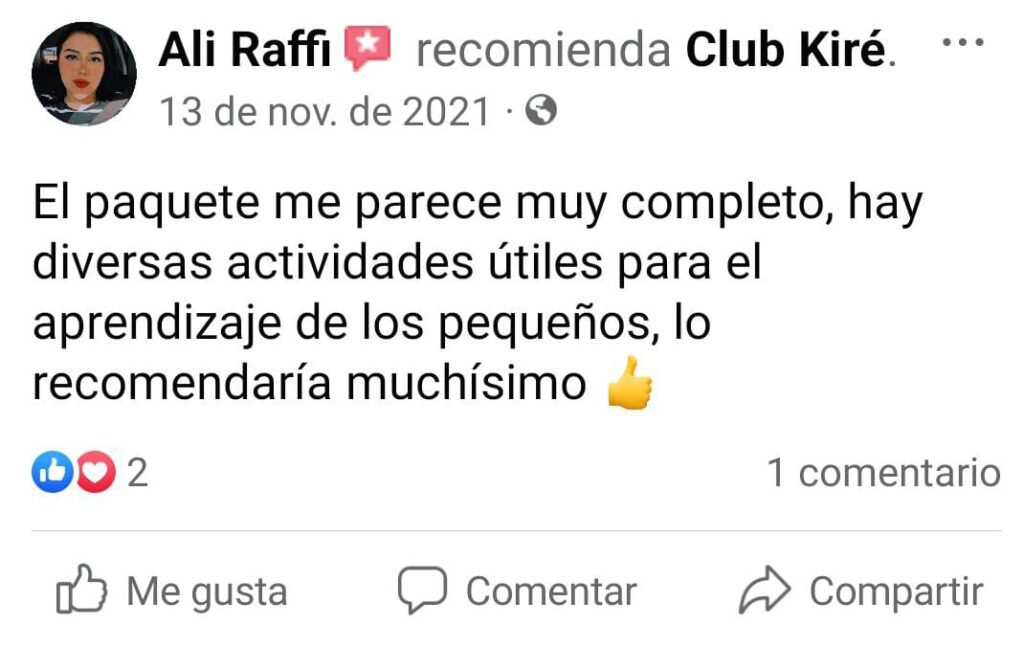Open the post's three-dot options menu
This screenshot has width=1024, height=647.
point(964,44)
